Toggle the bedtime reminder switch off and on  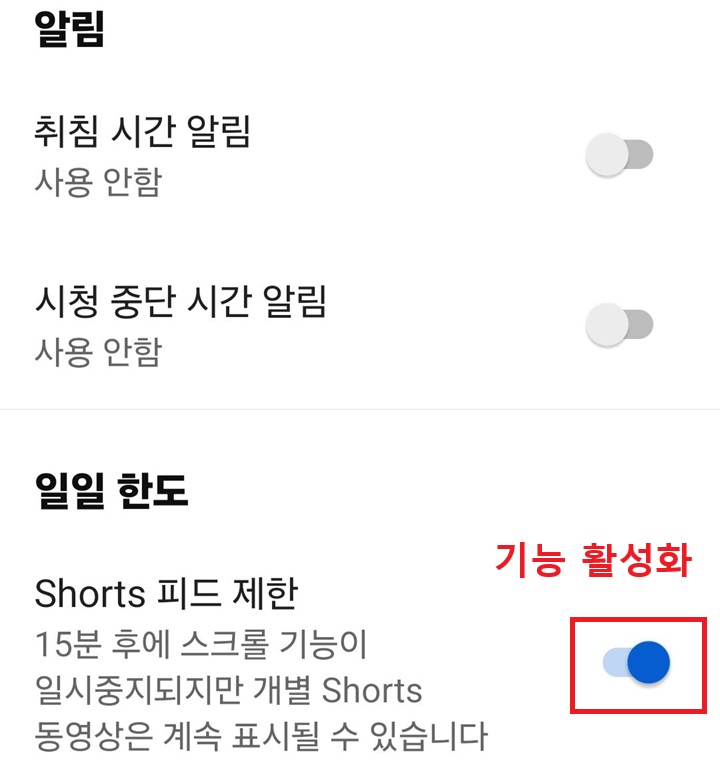coord(615,154)
